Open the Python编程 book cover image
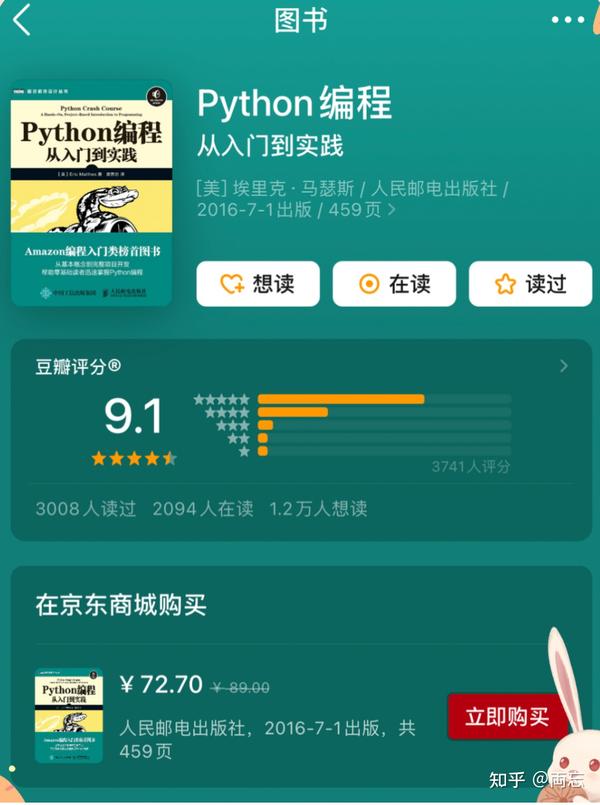600x805 pixels. pyautogui.click(x=91, y=194)
